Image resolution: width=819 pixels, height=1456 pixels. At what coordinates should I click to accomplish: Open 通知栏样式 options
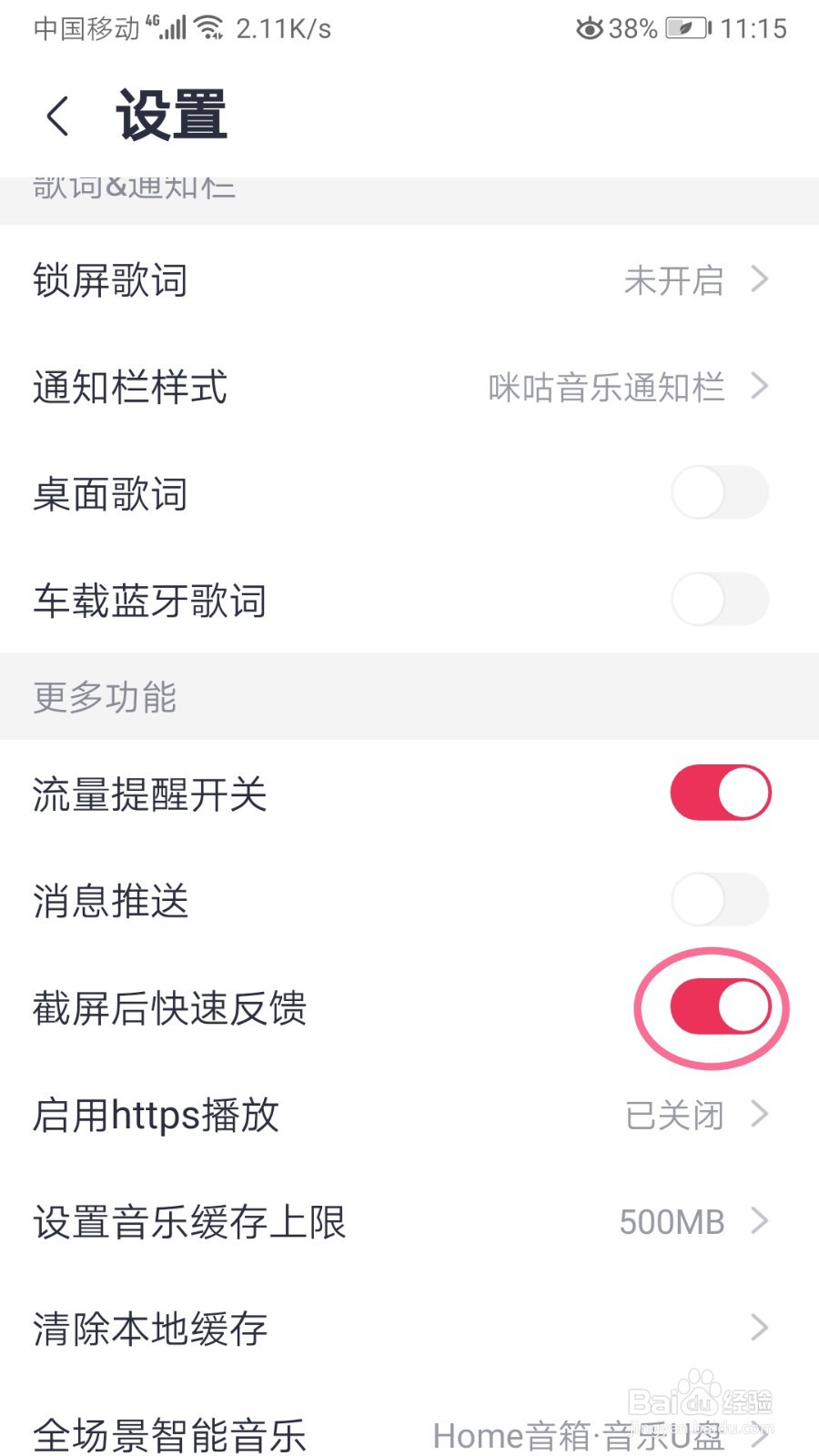[x=409, y=387]
